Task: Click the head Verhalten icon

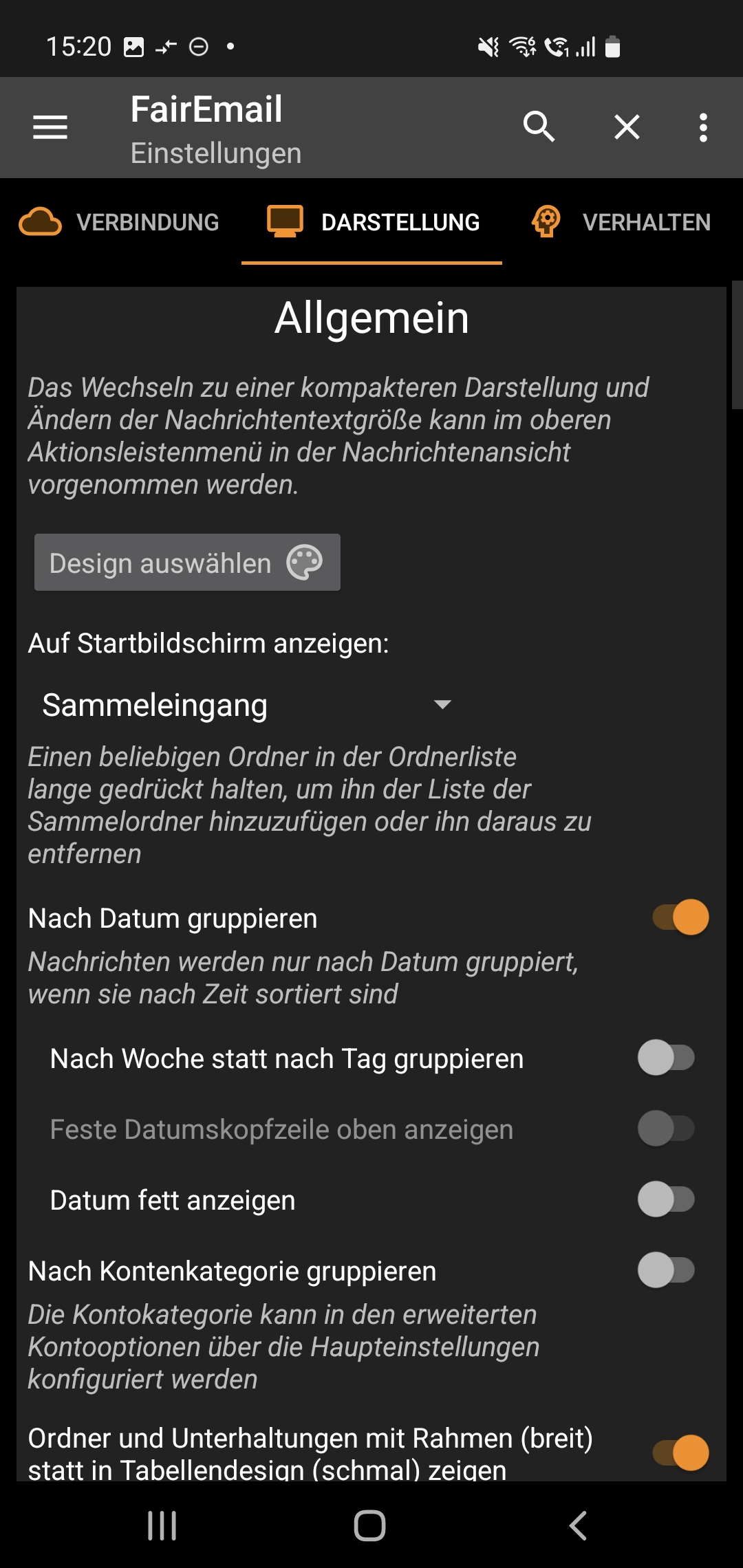Action: point(547,221)
